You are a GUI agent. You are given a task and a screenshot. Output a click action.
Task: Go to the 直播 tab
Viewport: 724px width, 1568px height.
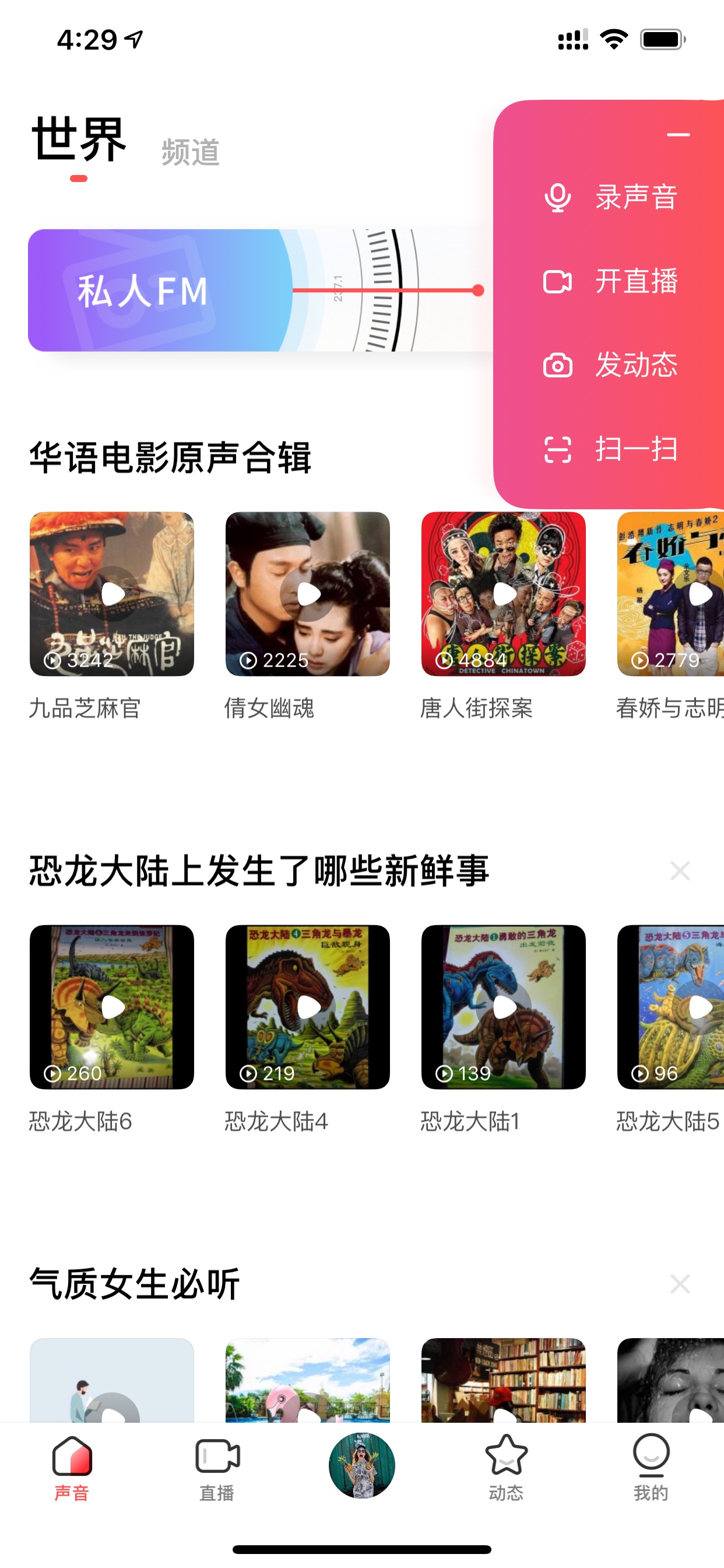(217, 1468)
